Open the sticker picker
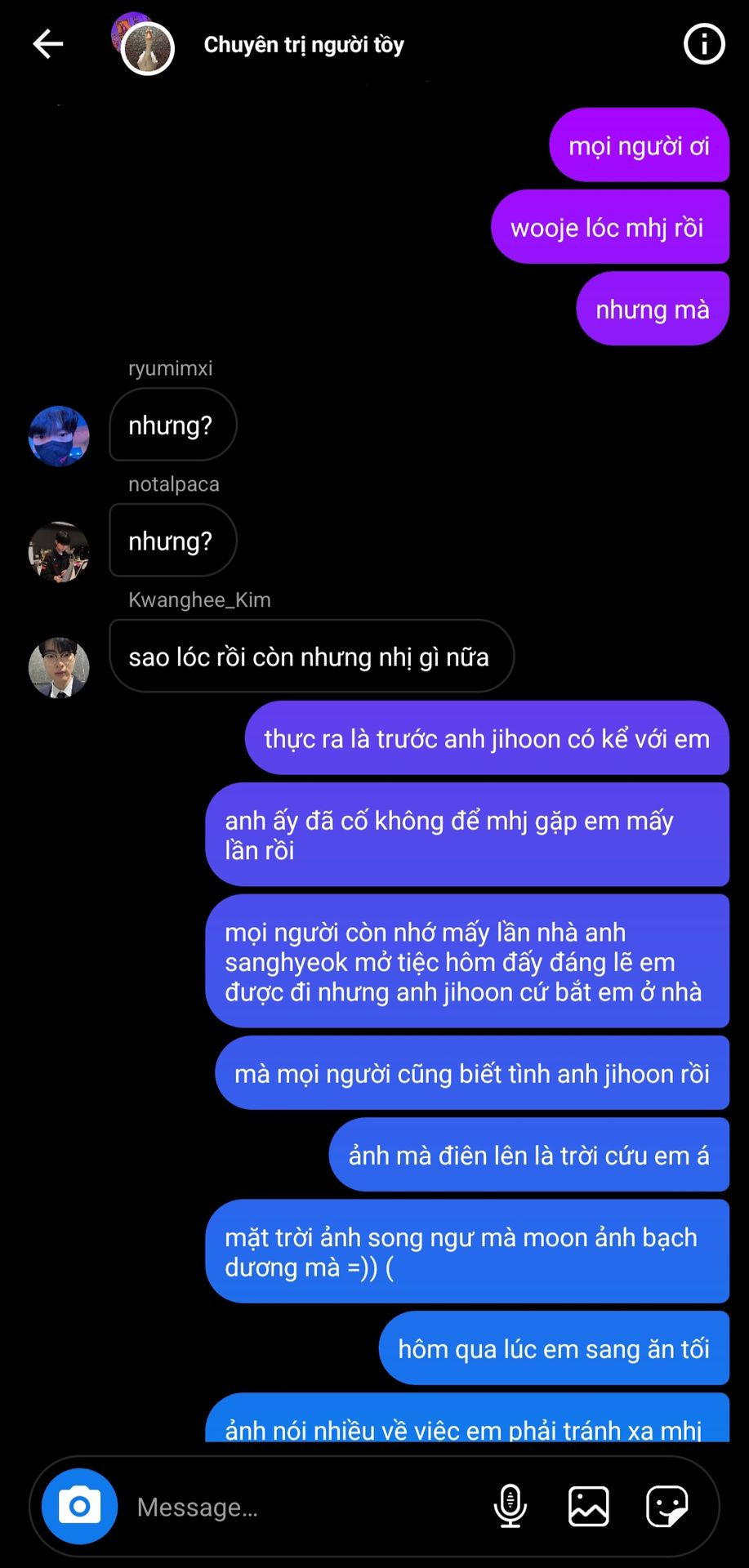 [x=667, y=1506]
